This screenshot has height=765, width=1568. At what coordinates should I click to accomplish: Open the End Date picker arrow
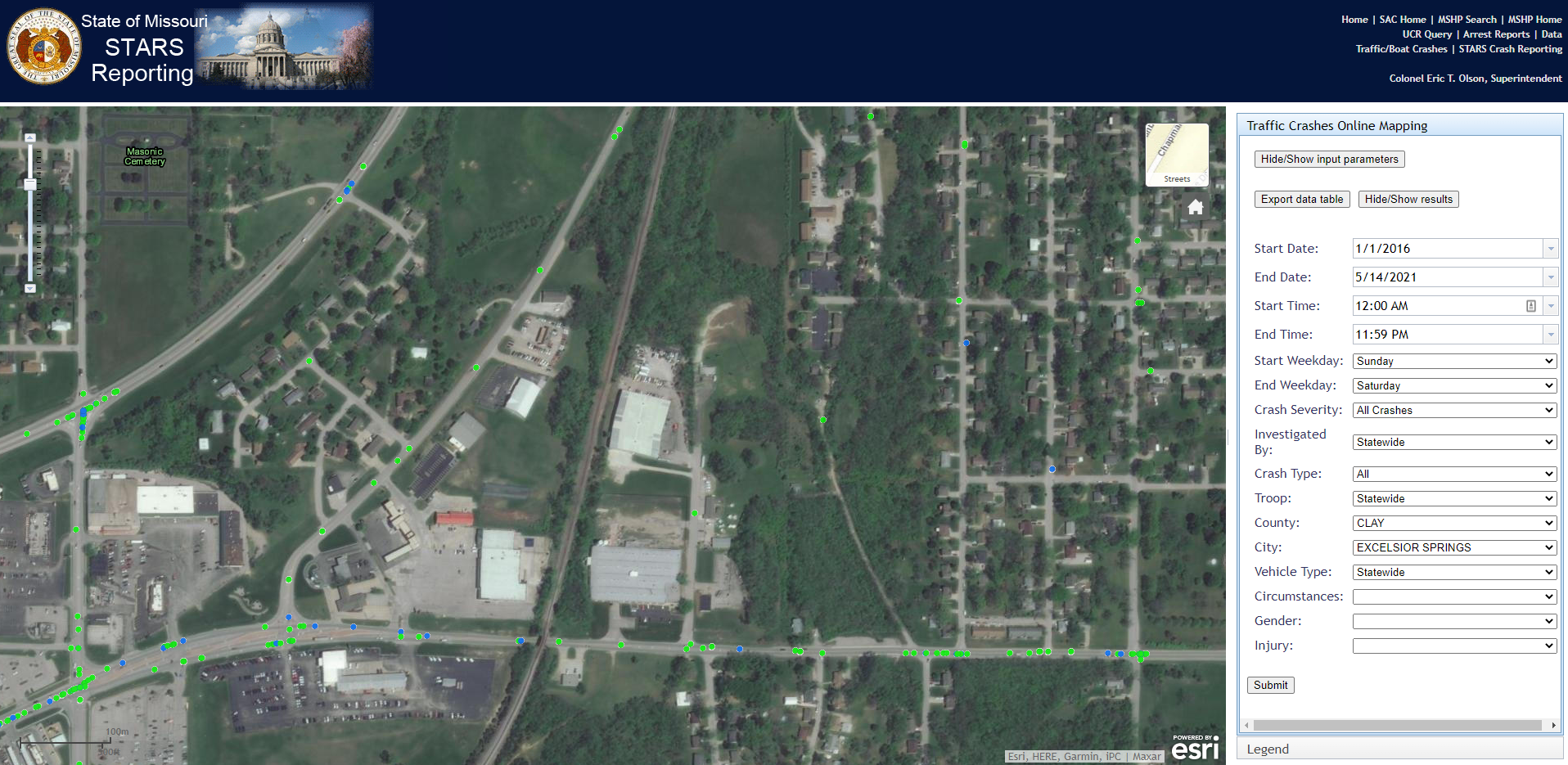1550,277
